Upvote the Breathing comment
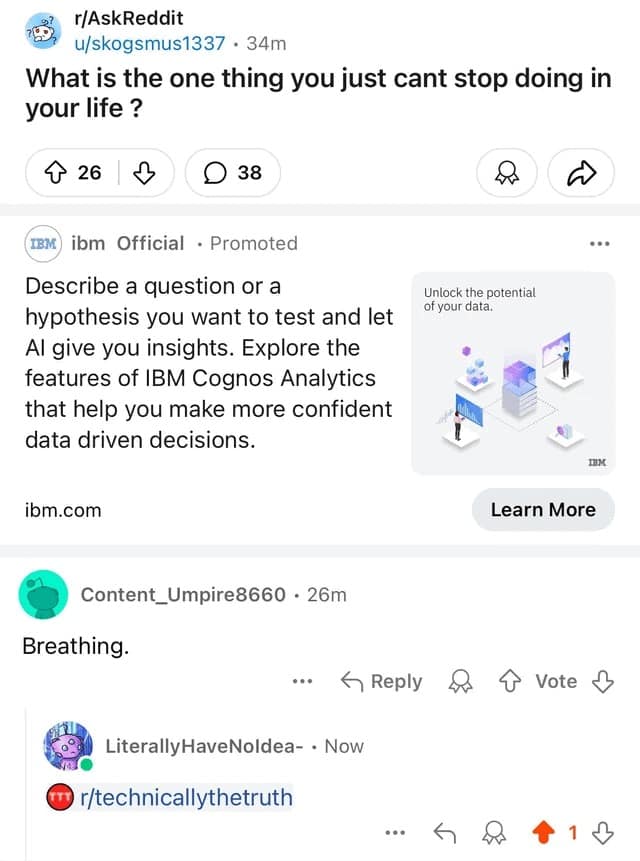The height and width of the screenshot is (861, 640). point(508,682)
